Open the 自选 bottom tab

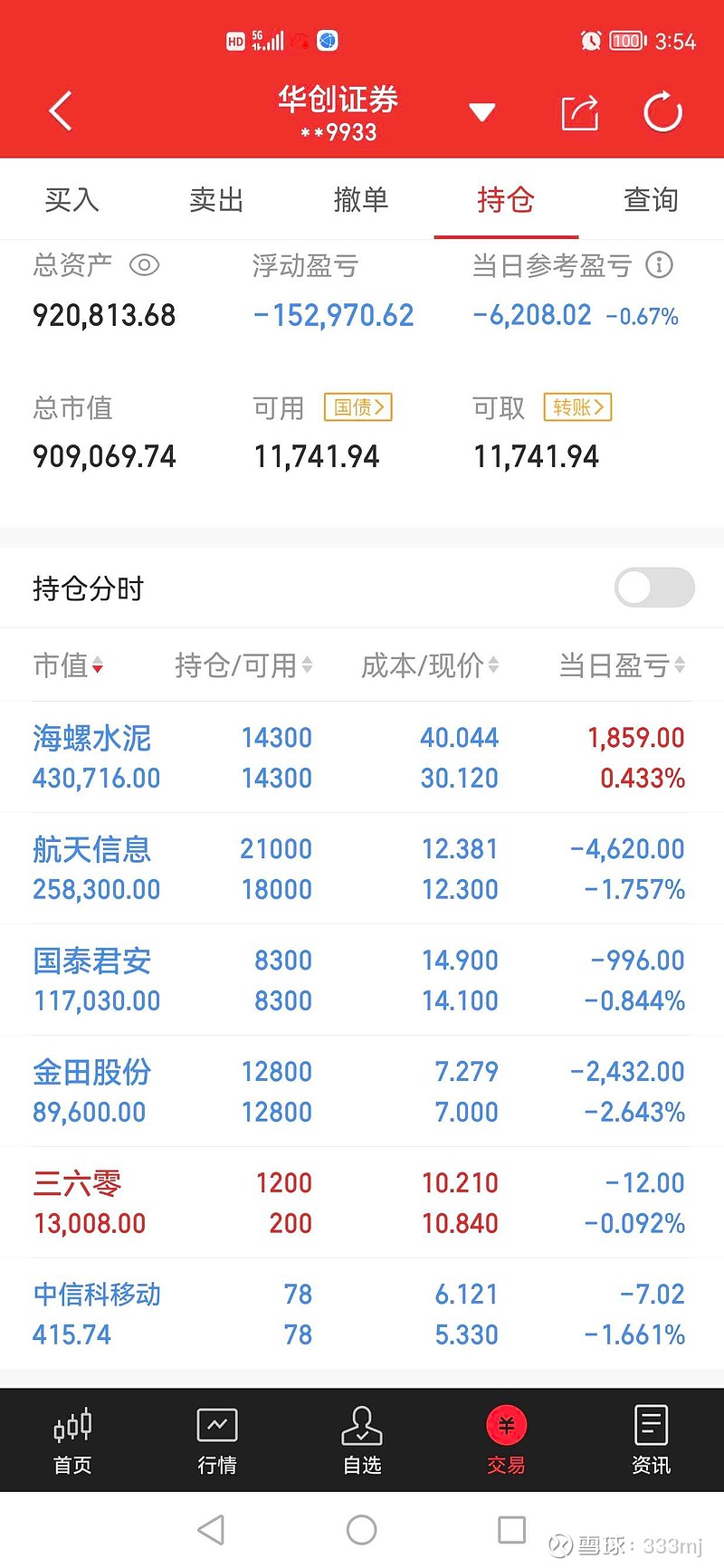tap(362, 1440)
